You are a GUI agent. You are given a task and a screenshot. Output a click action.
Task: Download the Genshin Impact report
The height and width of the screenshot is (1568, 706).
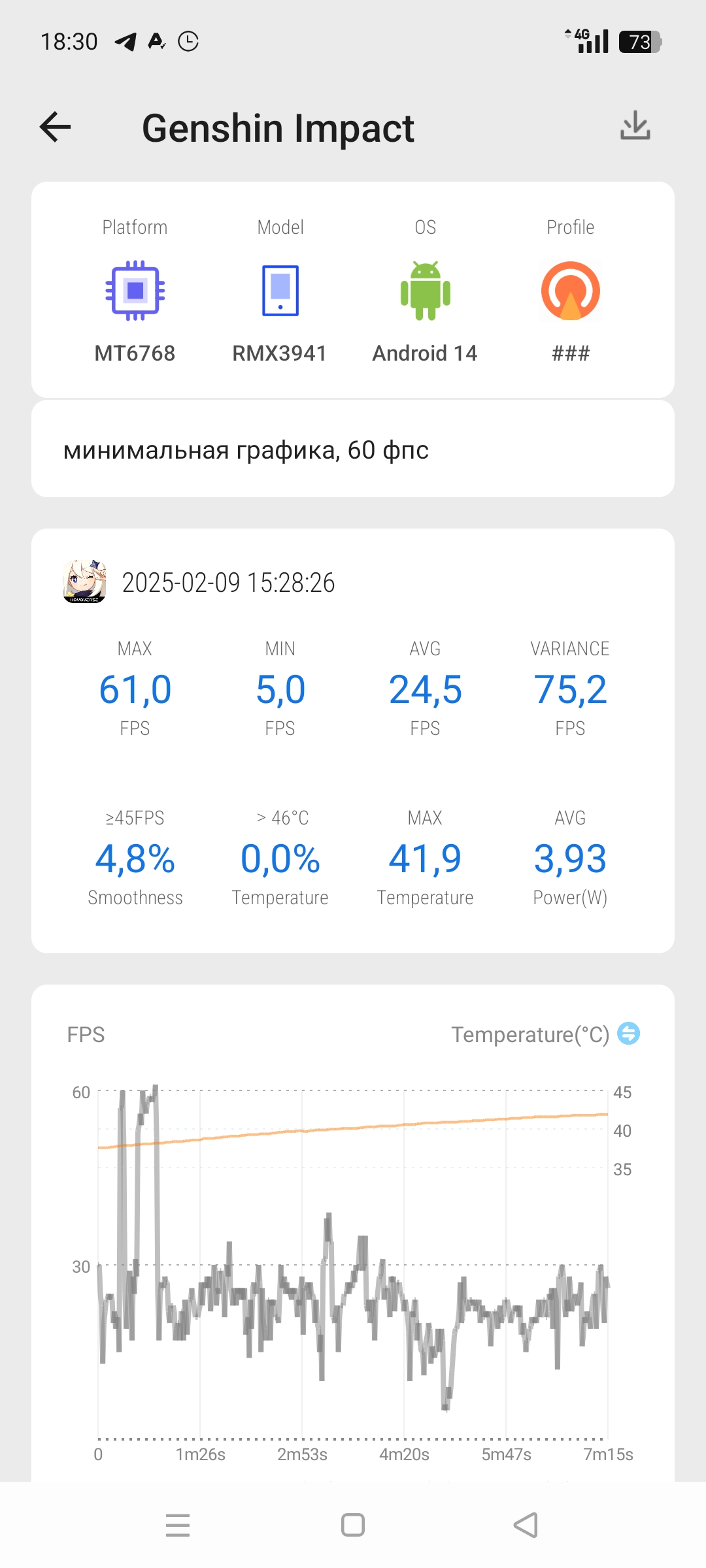click(635, 125)
